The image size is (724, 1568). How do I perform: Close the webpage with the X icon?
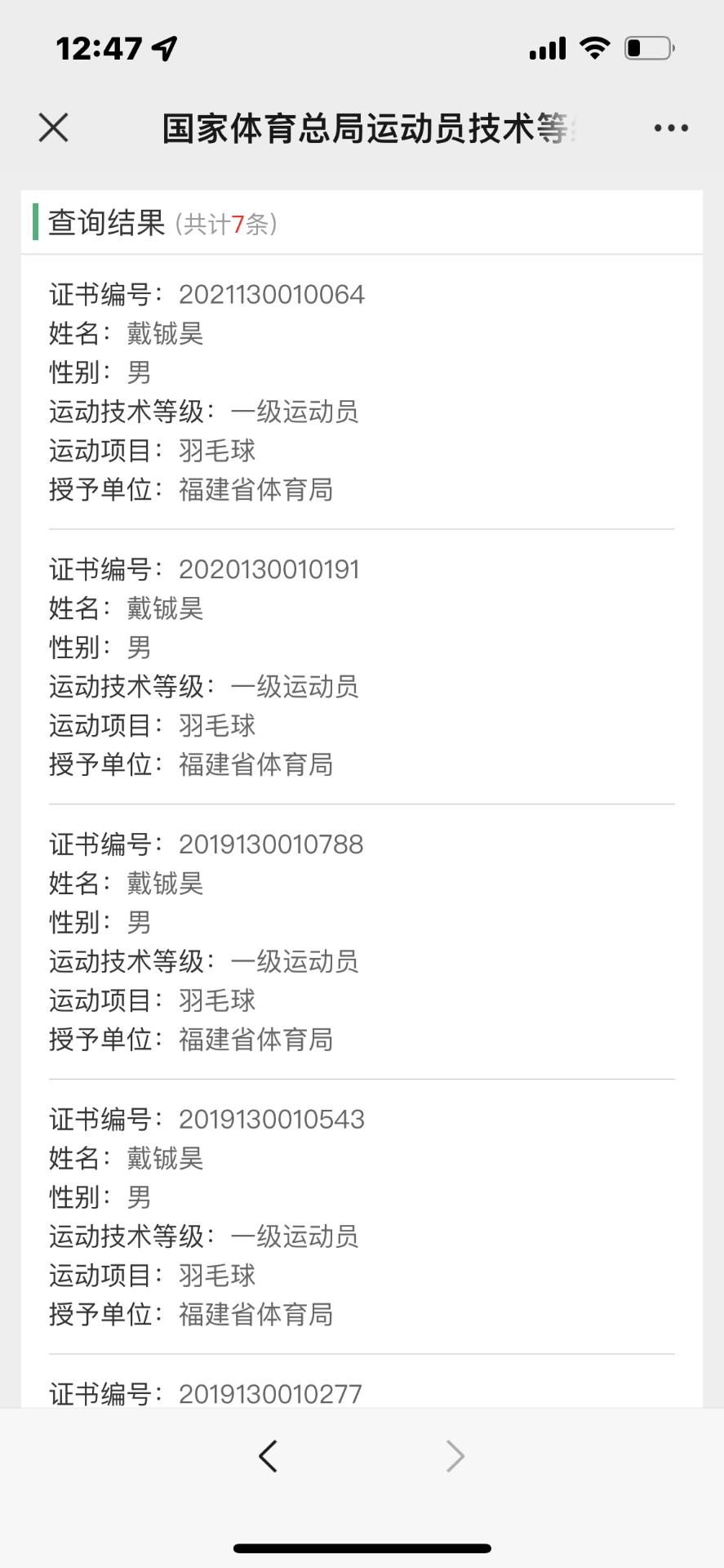(54, 127)
